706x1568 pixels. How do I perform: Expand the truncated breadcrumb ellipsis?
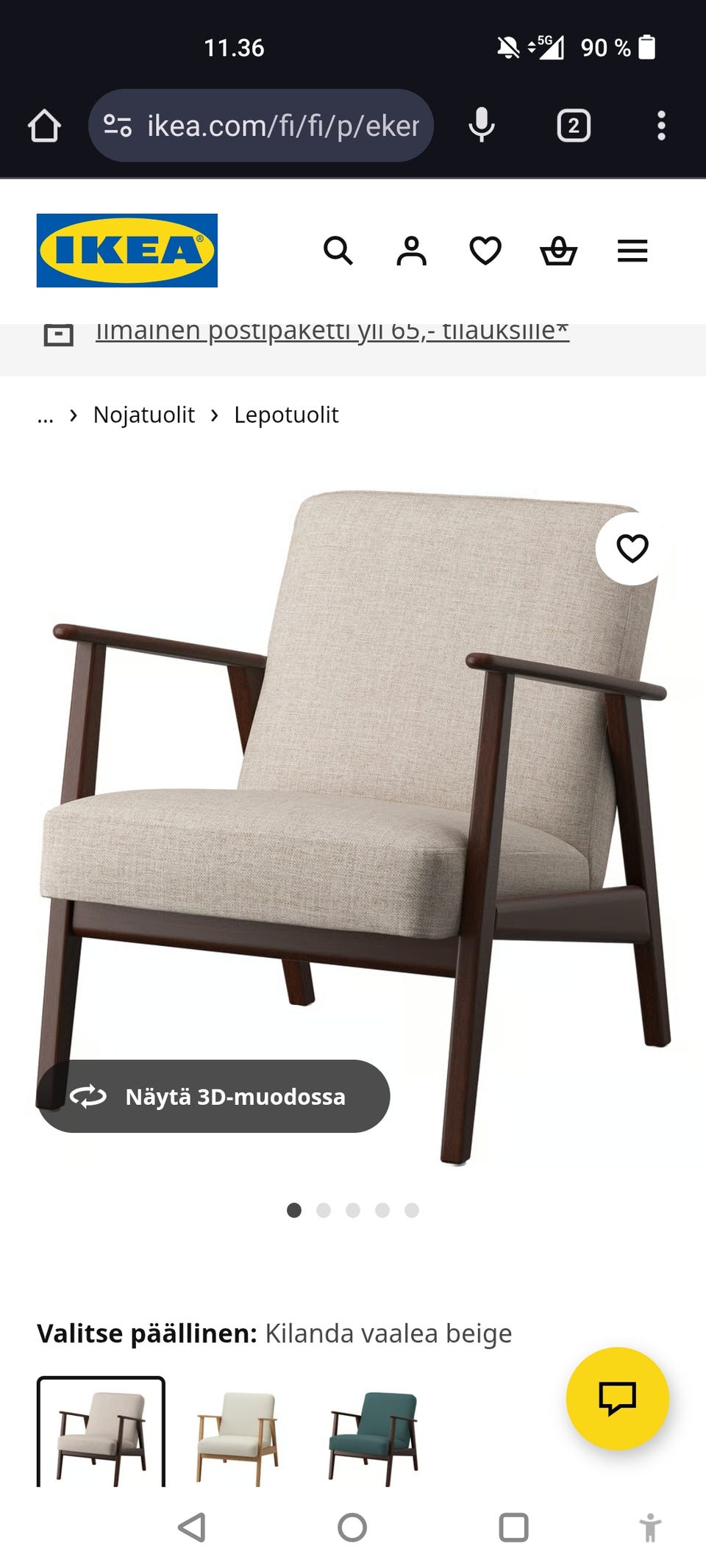point(46,415)
